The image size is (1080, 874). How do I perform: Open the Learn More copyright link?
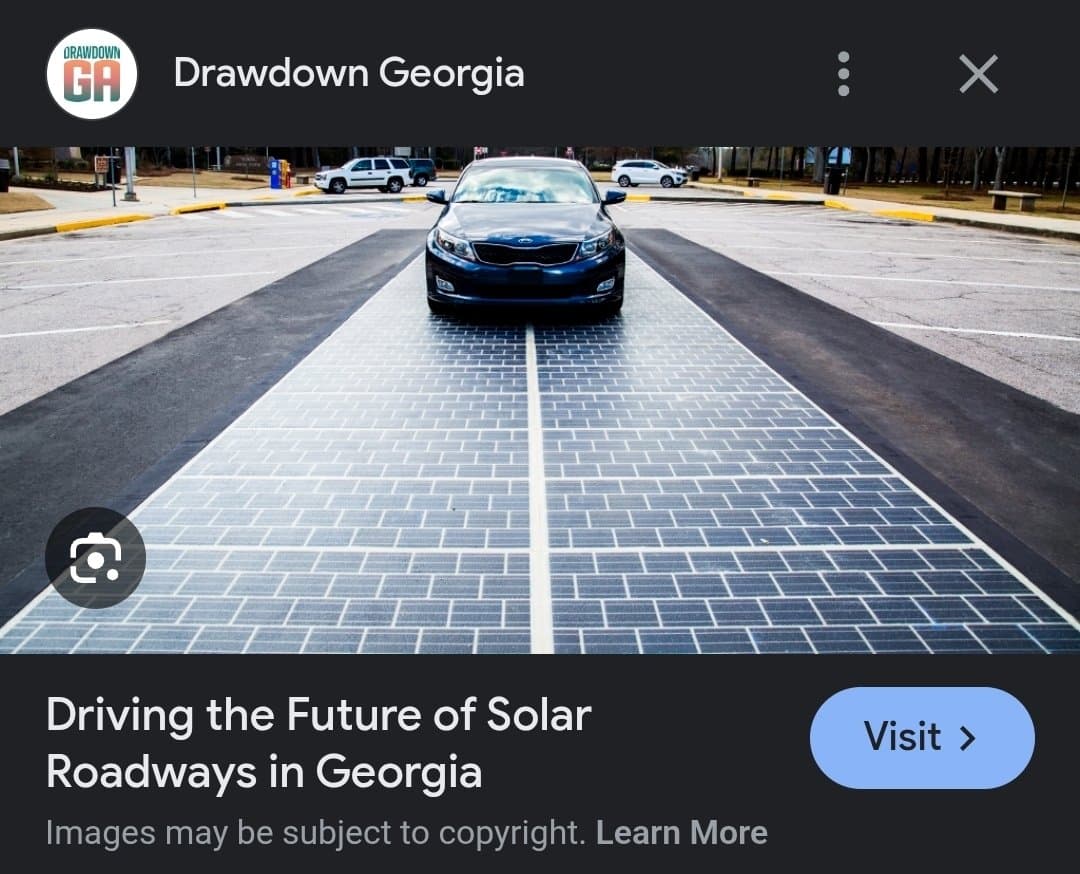coord(681,833)
